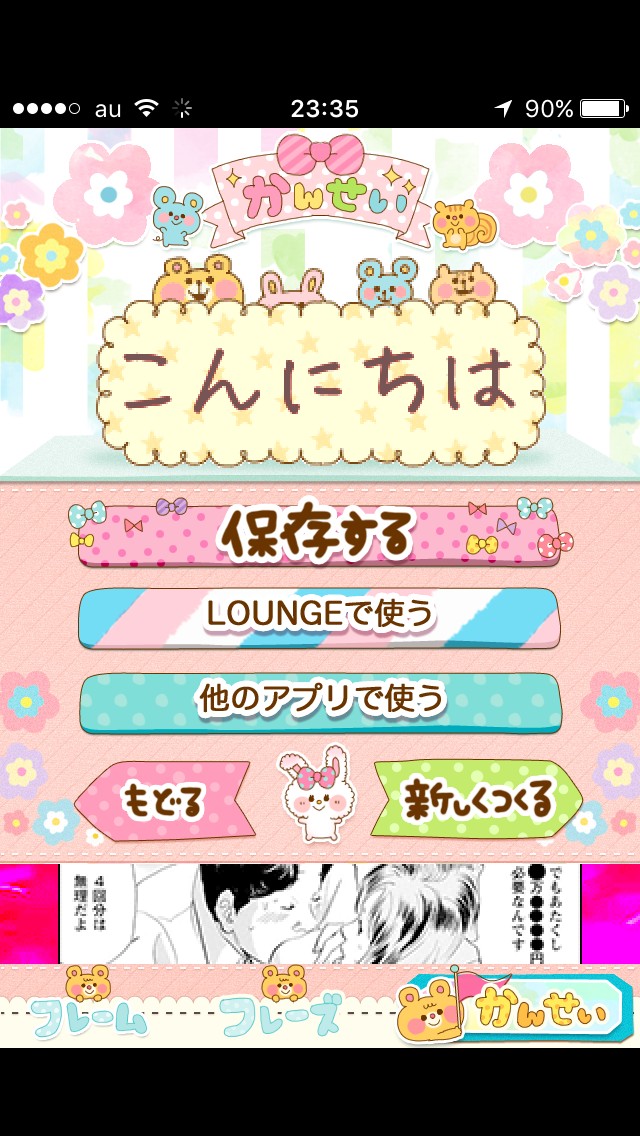Select LOUNGEで使う button
This screenshot has width=640, height=1136.
tap(319, 614)
